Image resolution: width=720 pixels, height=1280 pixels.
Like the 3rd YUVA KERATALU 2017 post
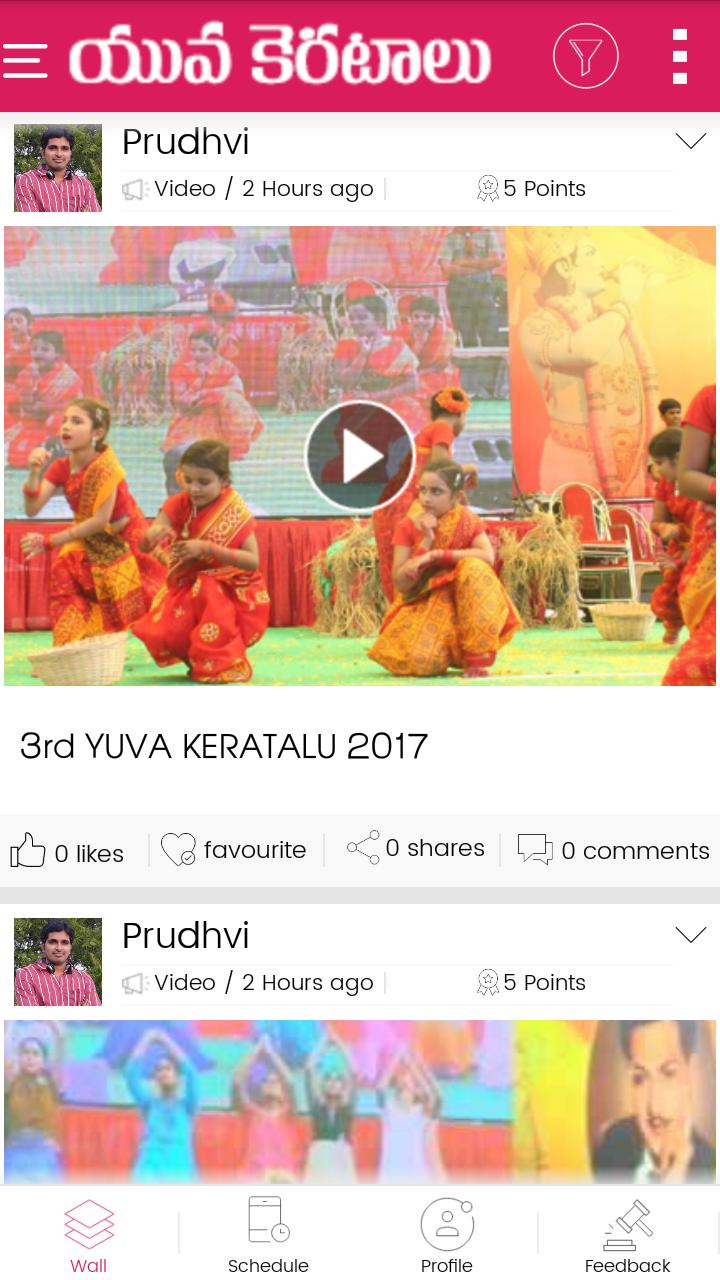pyautogui.click(x=67, y=852)
